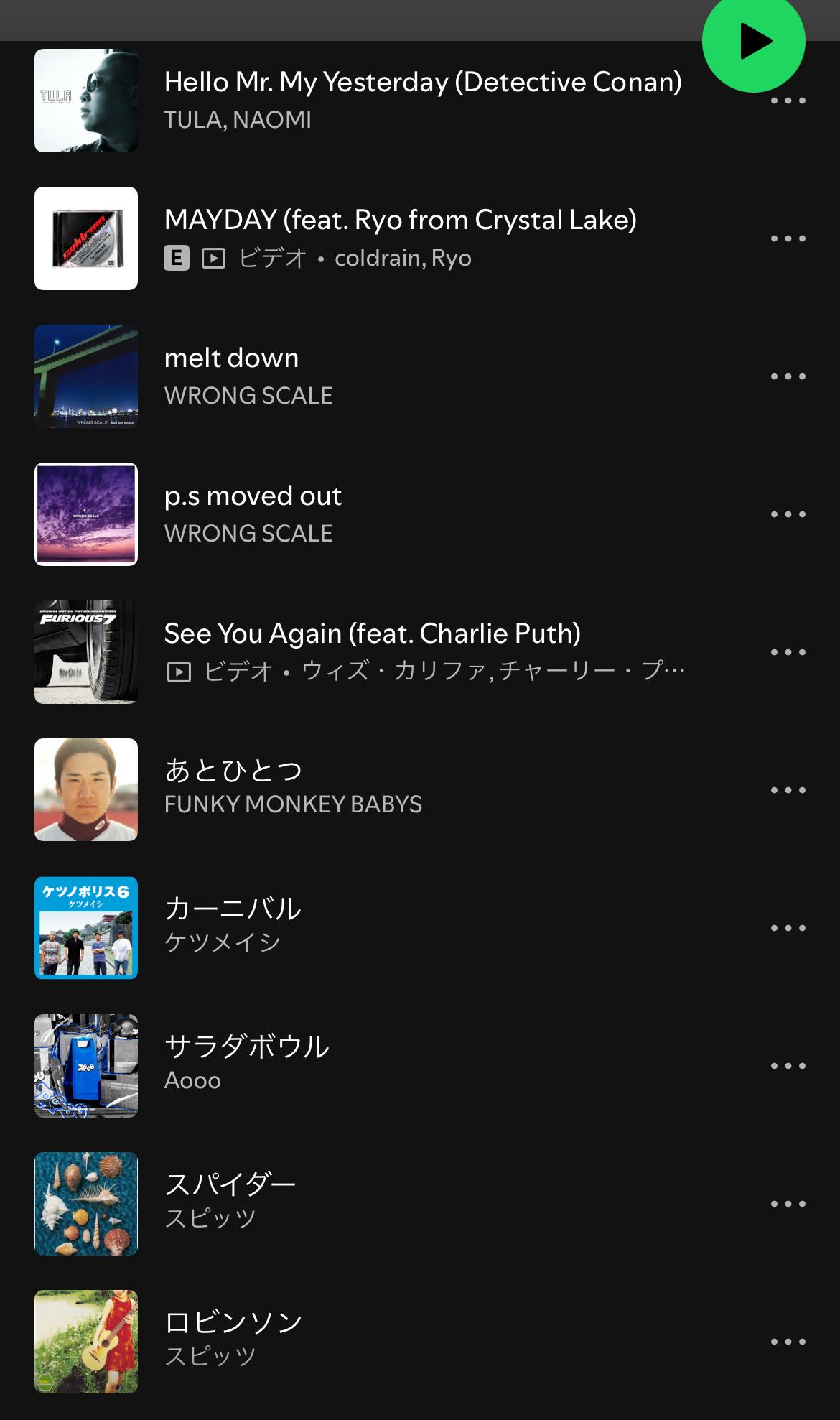Play Hello Mr. My Yesterday track
The width and height of the screenshot is (840, 1420).
coord(422,100)
